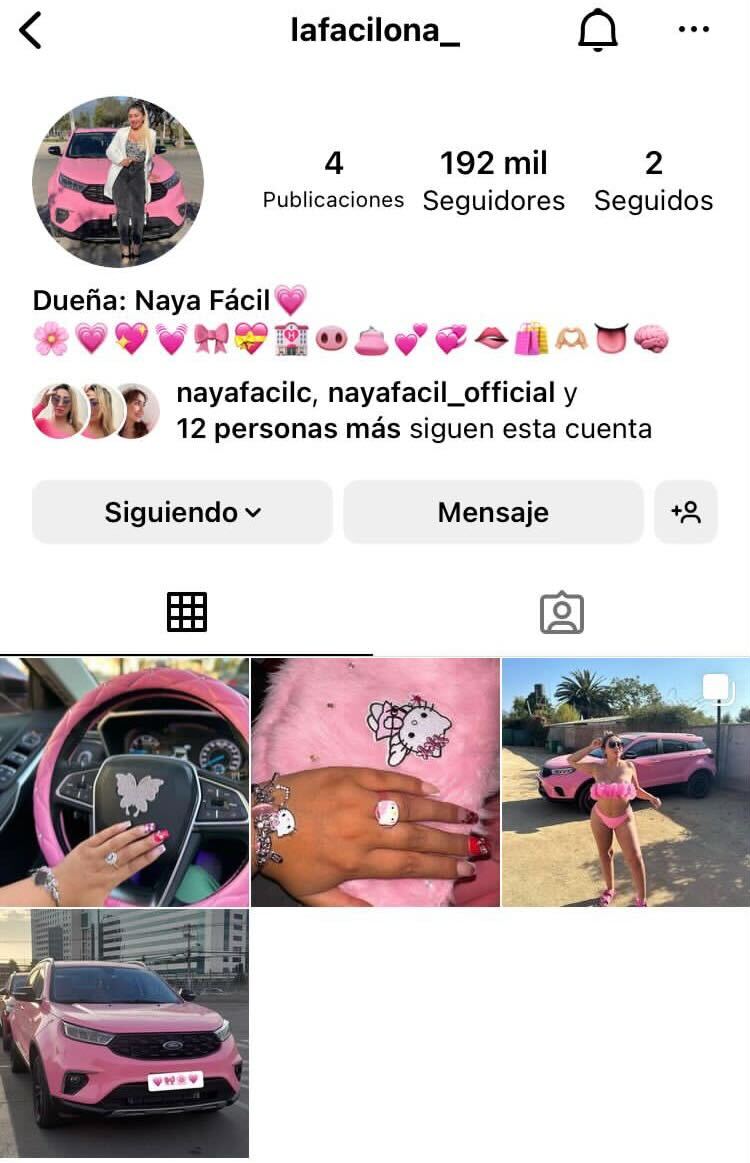Open the pink bikini carousel post
The height and width of the screenshot is (1163, 750).
click(626, 782)
